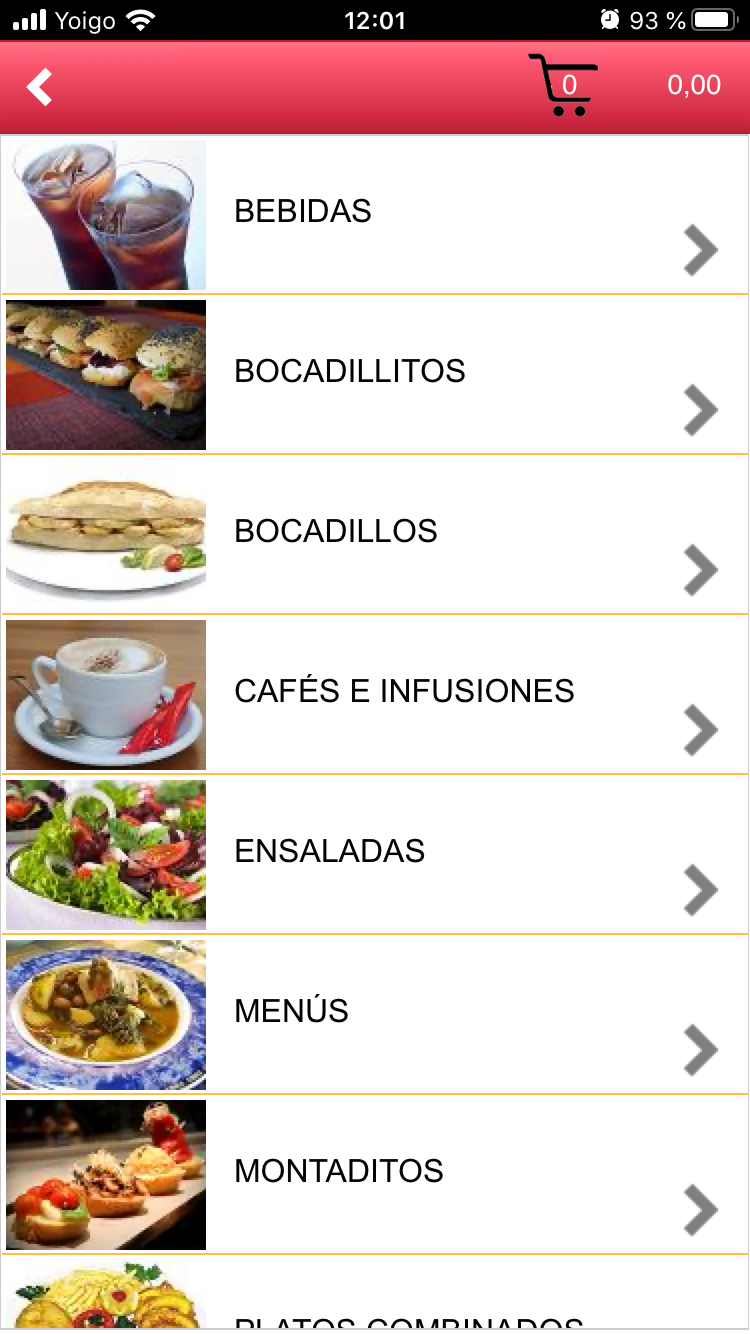The height and width of the screenshot is (1334, 750).
Task: Go back using the white arrow
Action: (40, 87)
